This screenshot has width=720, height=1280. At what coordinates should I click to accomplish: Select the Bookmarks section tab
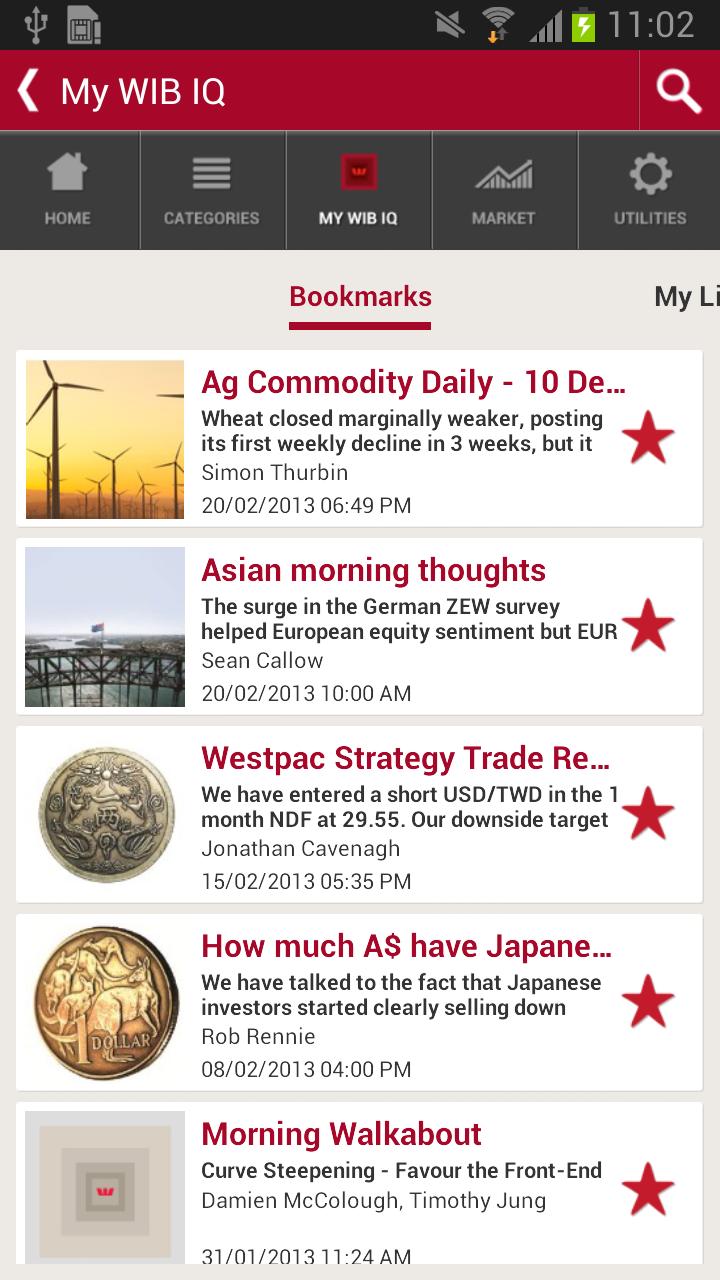pyautogui.click(x=360, y=297)
